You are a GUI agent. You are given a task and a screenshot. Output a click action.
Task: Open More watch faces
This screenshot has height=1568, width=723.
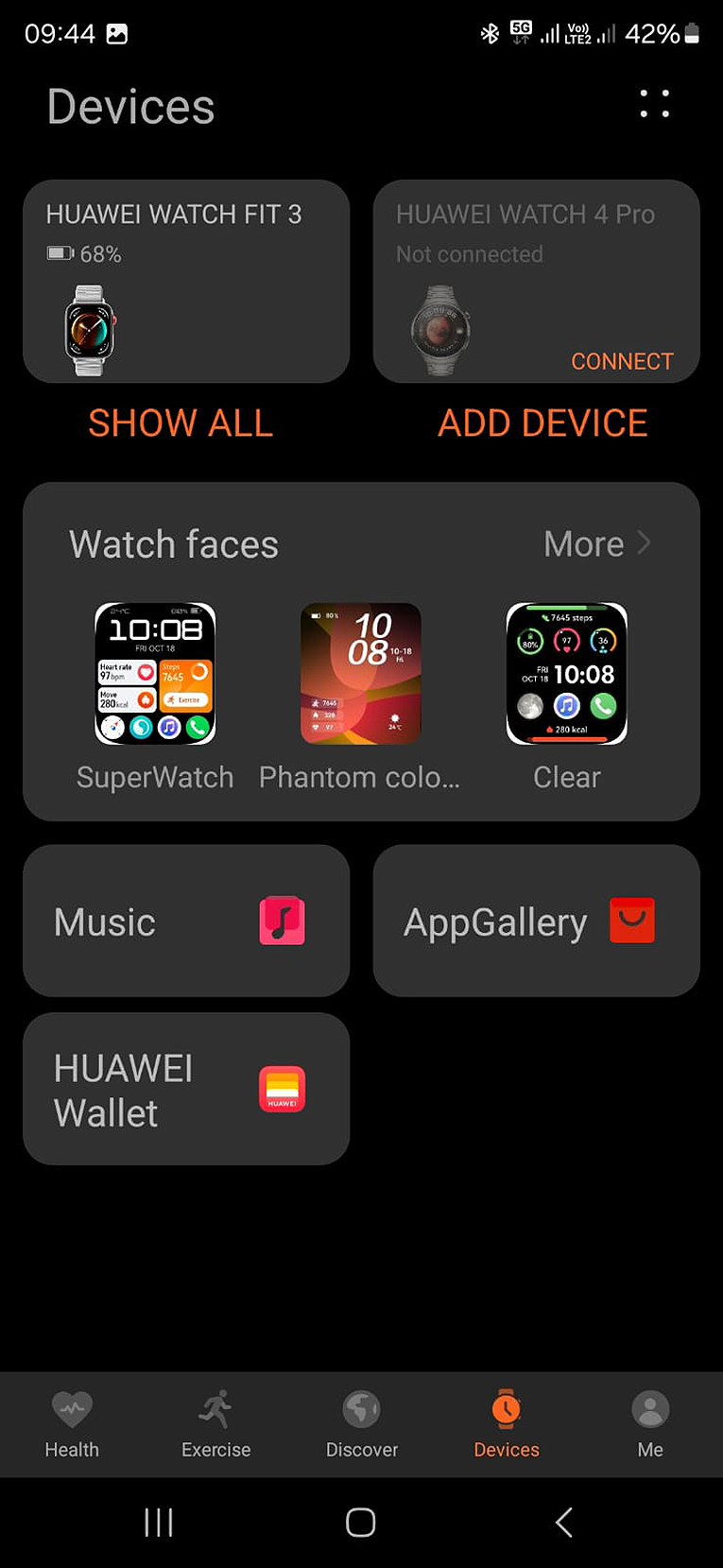click(x=596, y=543)
